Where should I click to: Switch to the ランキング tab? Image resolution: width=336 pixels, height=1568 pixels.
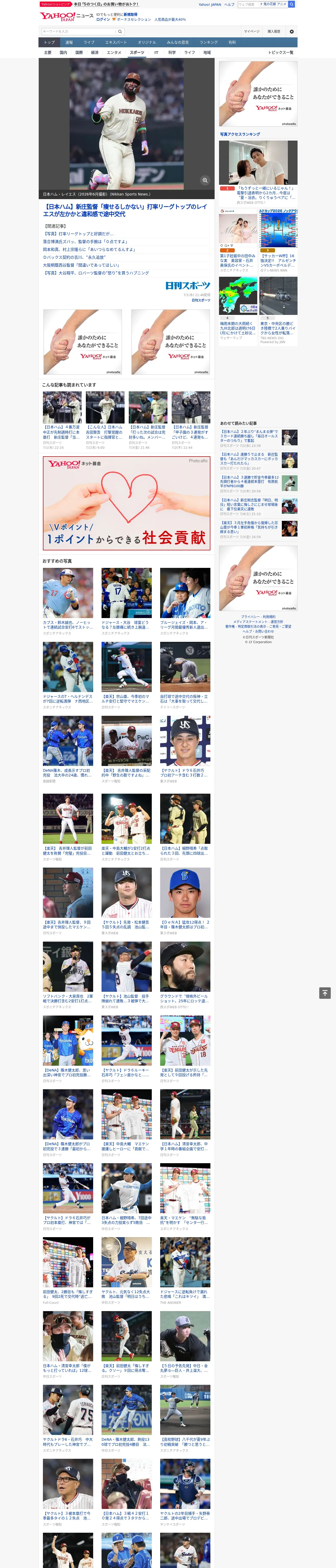click(x=209, y=43)
